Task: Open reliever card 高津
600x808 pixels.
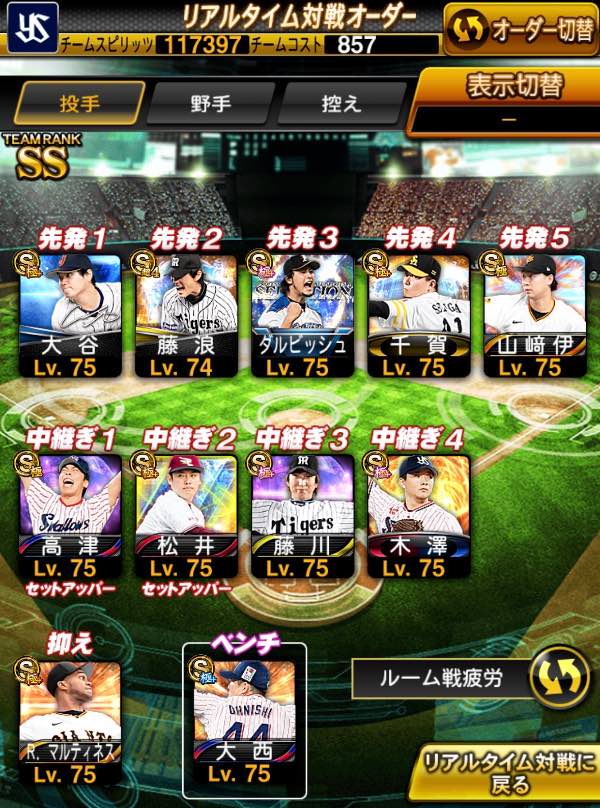Action: point(70,515)
